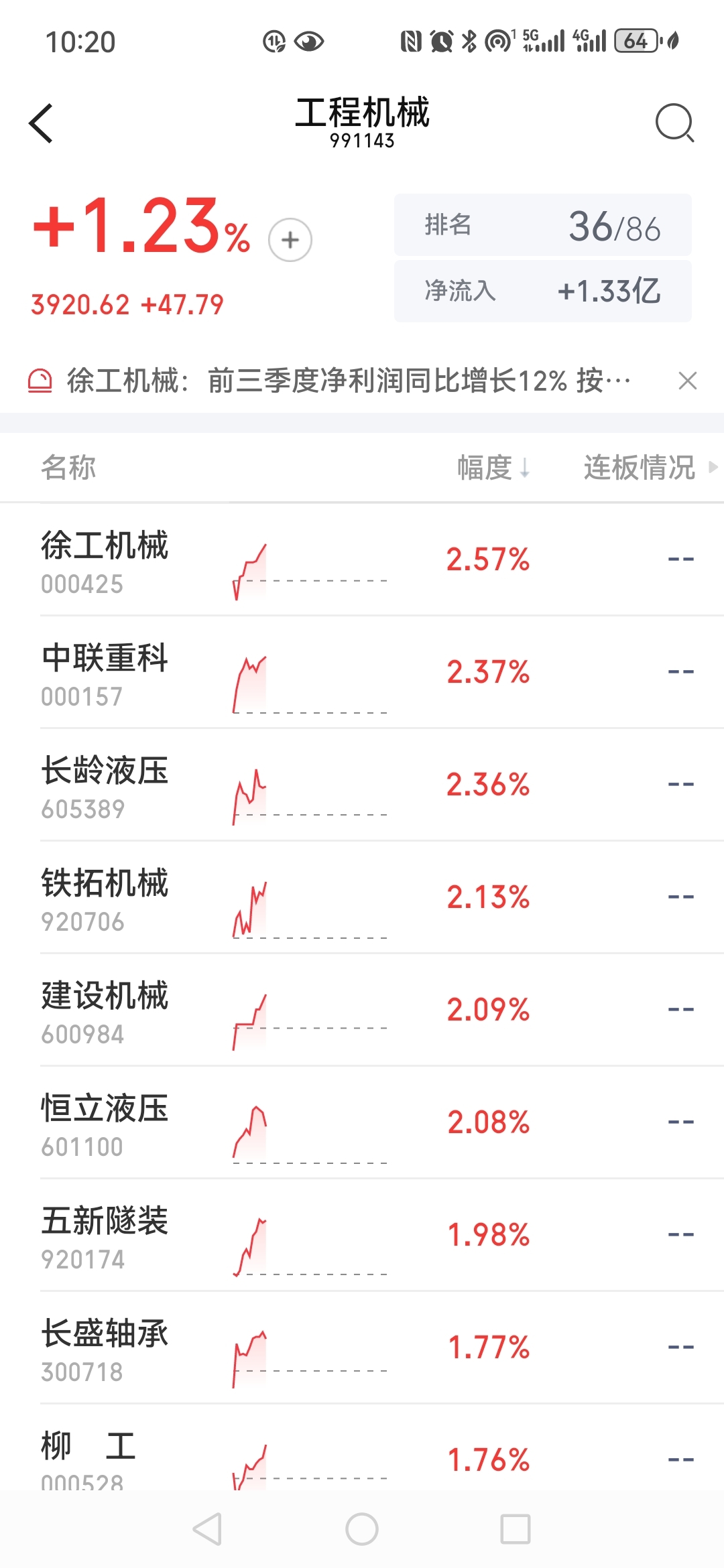Open stock 中联重科 000157
Screen dimensions: 724x1568
pyautogui.click(x=105, y=673)
